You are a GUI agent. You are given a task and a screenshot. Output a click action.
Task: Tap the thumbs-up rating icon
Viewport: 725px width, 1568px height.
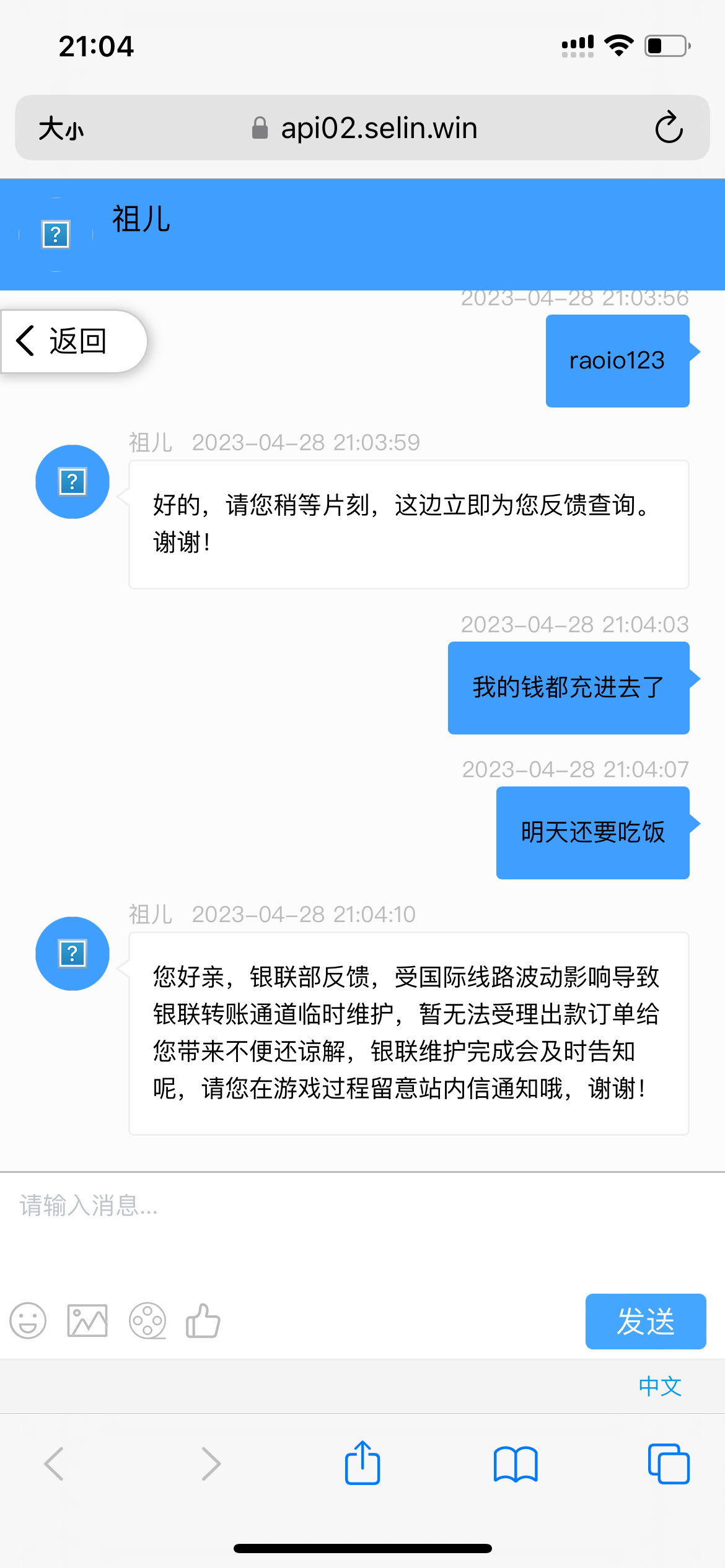pos(203,1321)
